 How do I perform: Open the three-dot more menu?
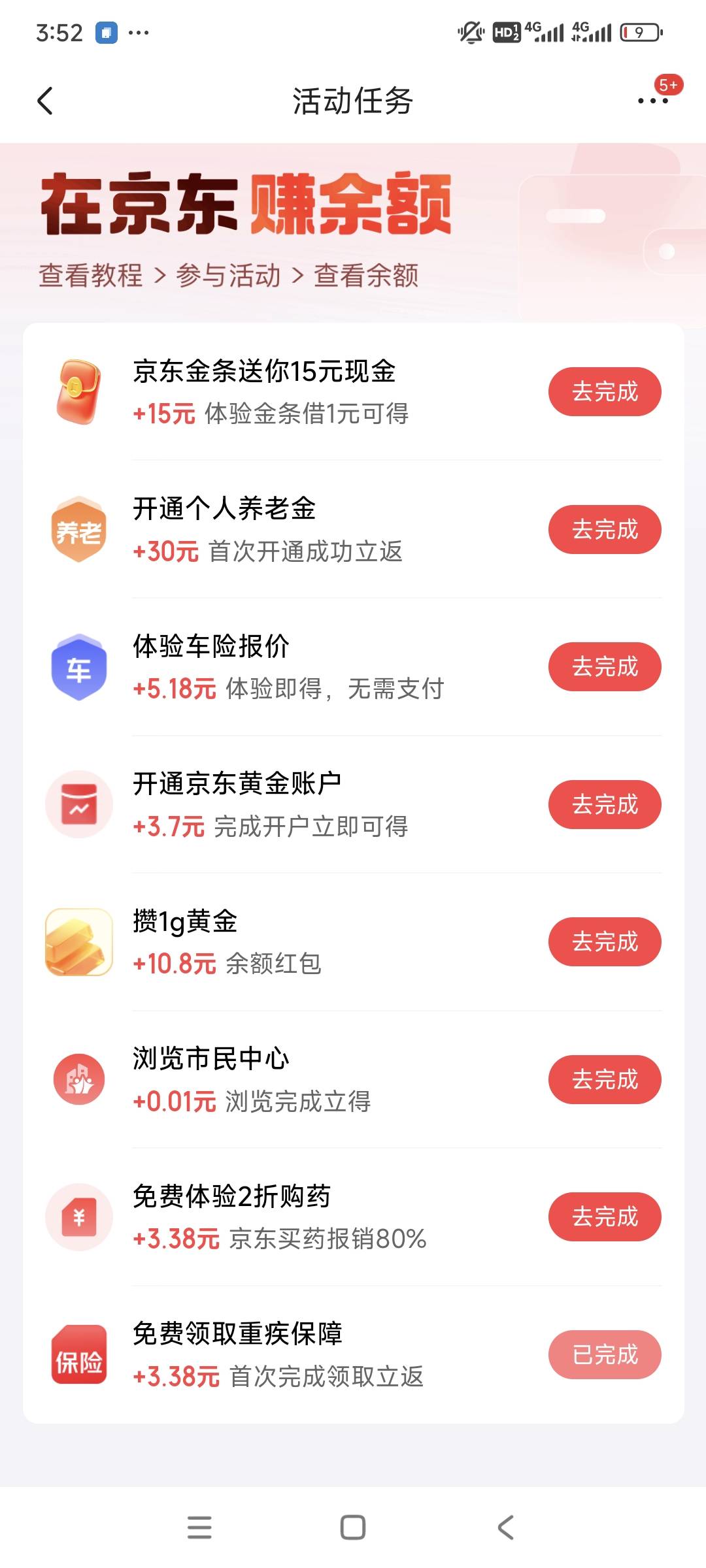point(652,101)
